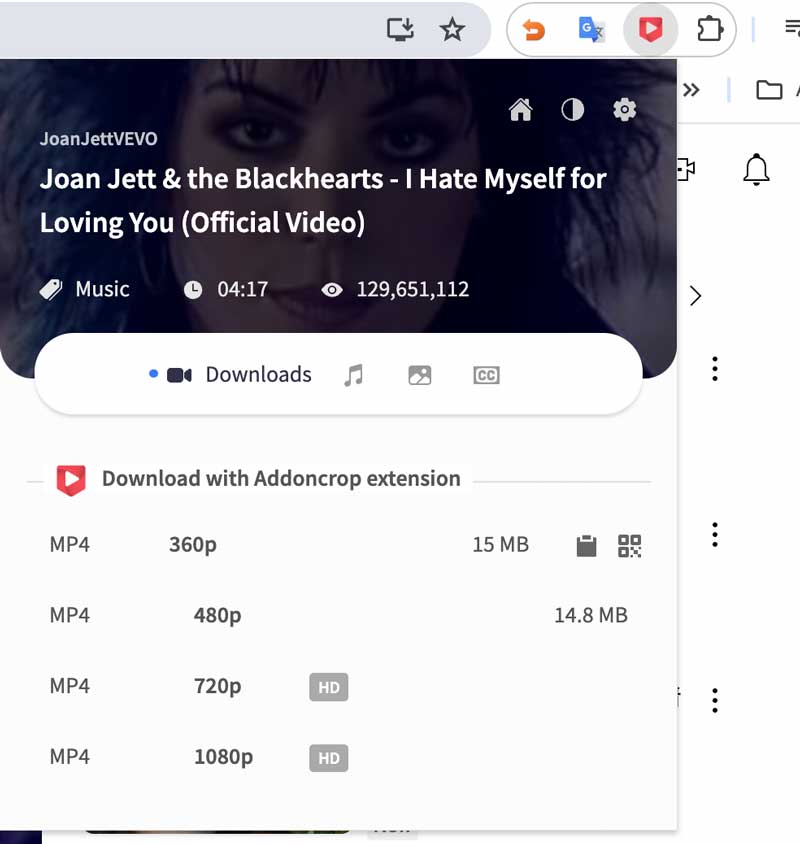The image size is (800, 844).
Task: Switch to the thumbnail image tab
Action: pos(420,375)
